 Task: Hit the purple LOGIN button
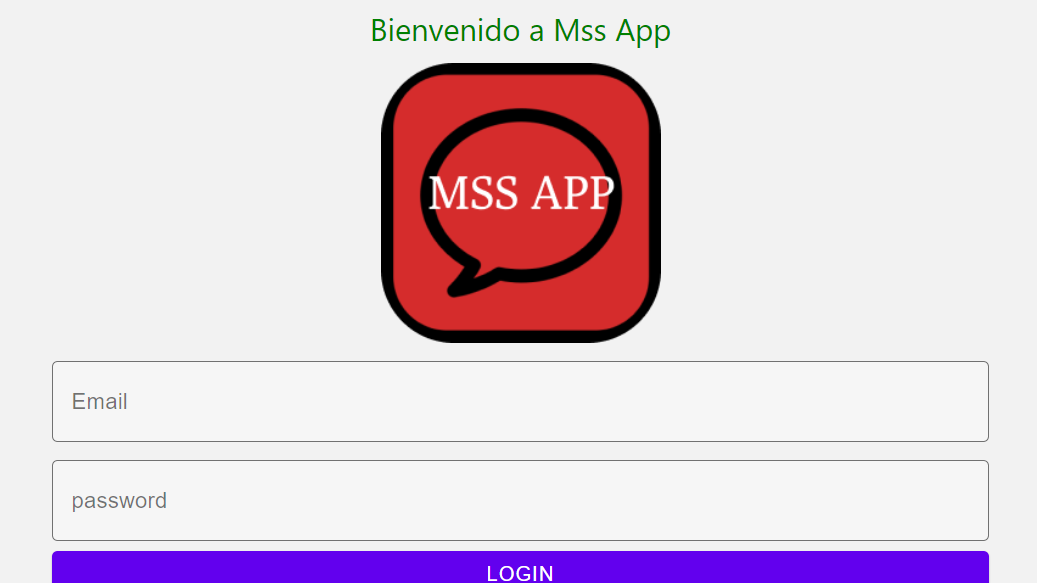click(520, 570)
